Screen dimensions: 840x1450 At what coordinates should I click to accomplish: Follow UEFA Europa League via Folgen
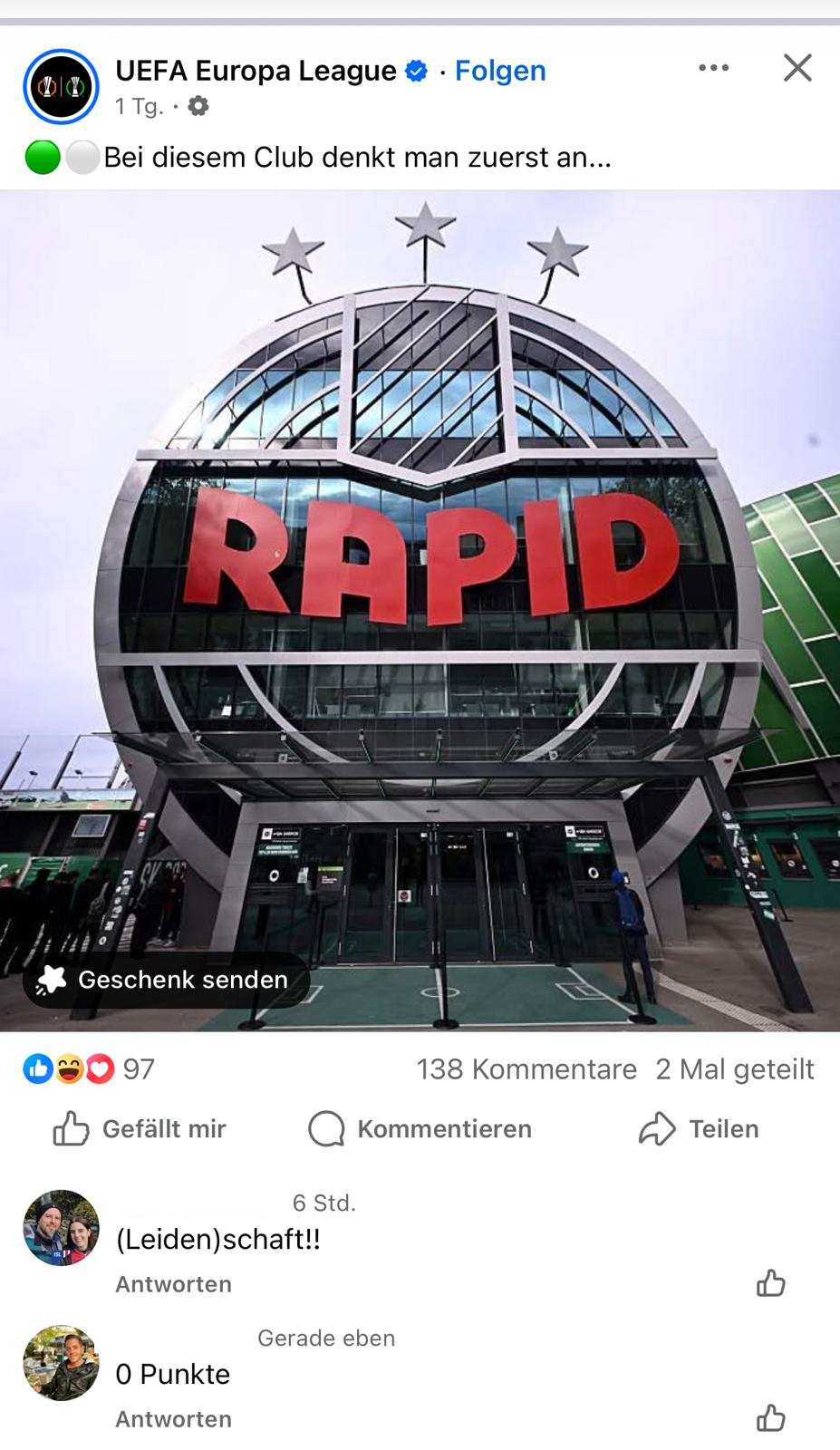pos(500,71)
